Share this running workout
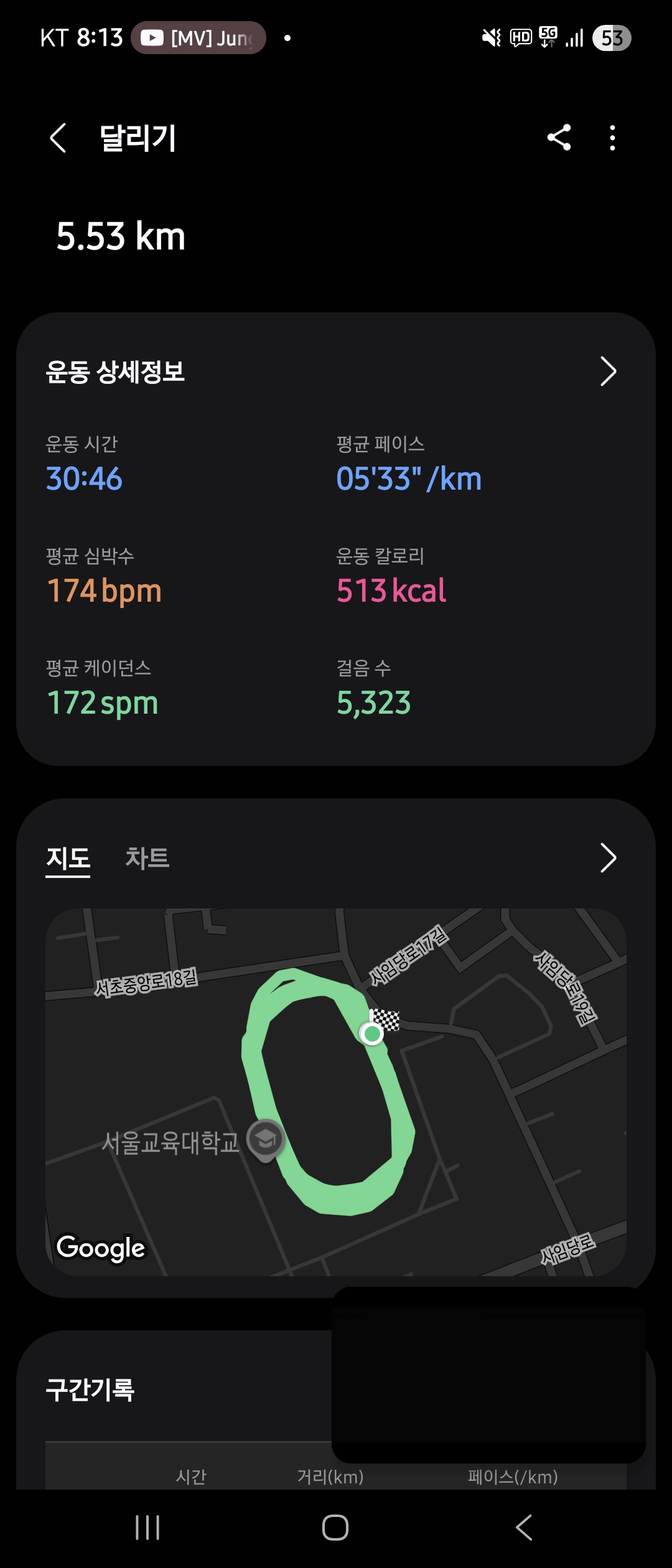 click(559, 138)
